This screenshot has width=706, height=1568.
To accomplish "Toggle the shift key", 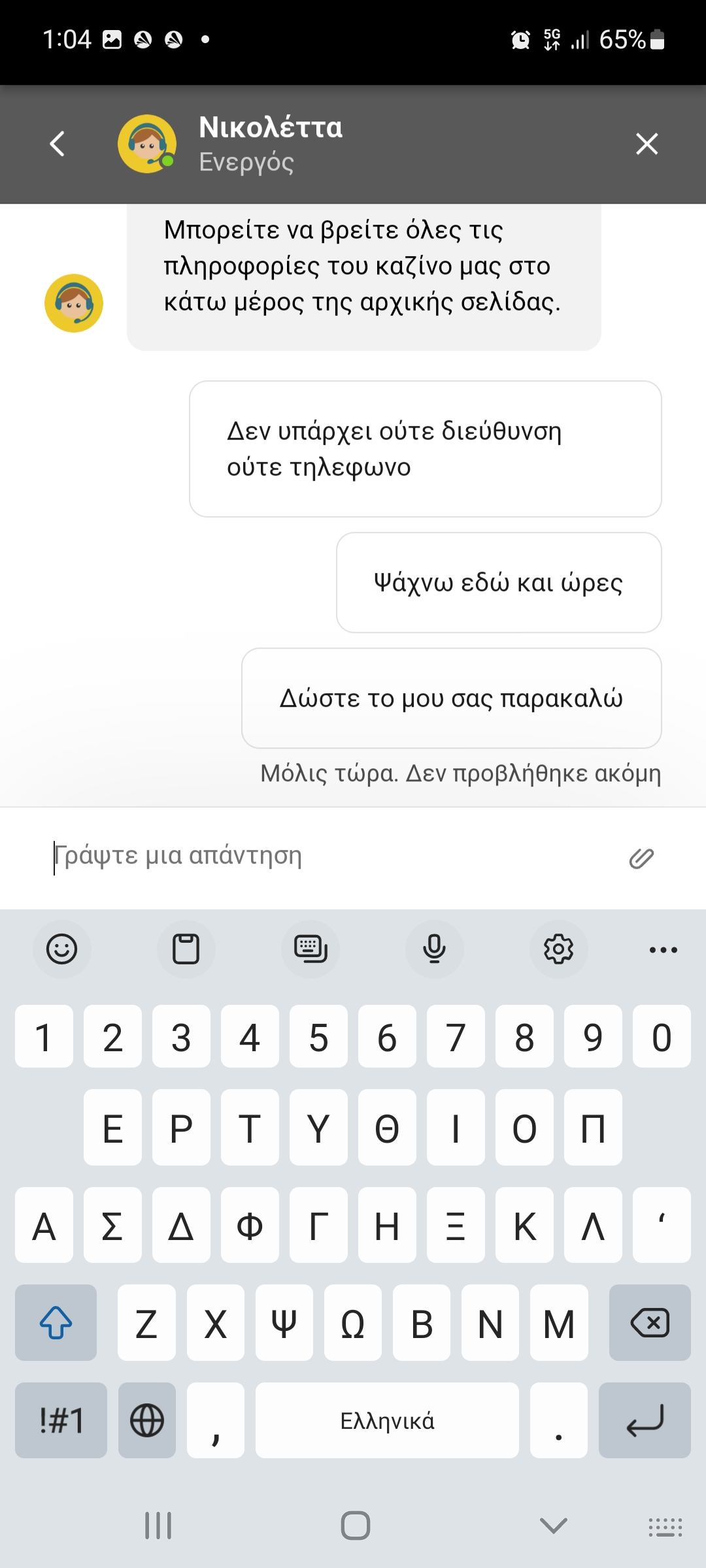I will (x=56, y=1323).
